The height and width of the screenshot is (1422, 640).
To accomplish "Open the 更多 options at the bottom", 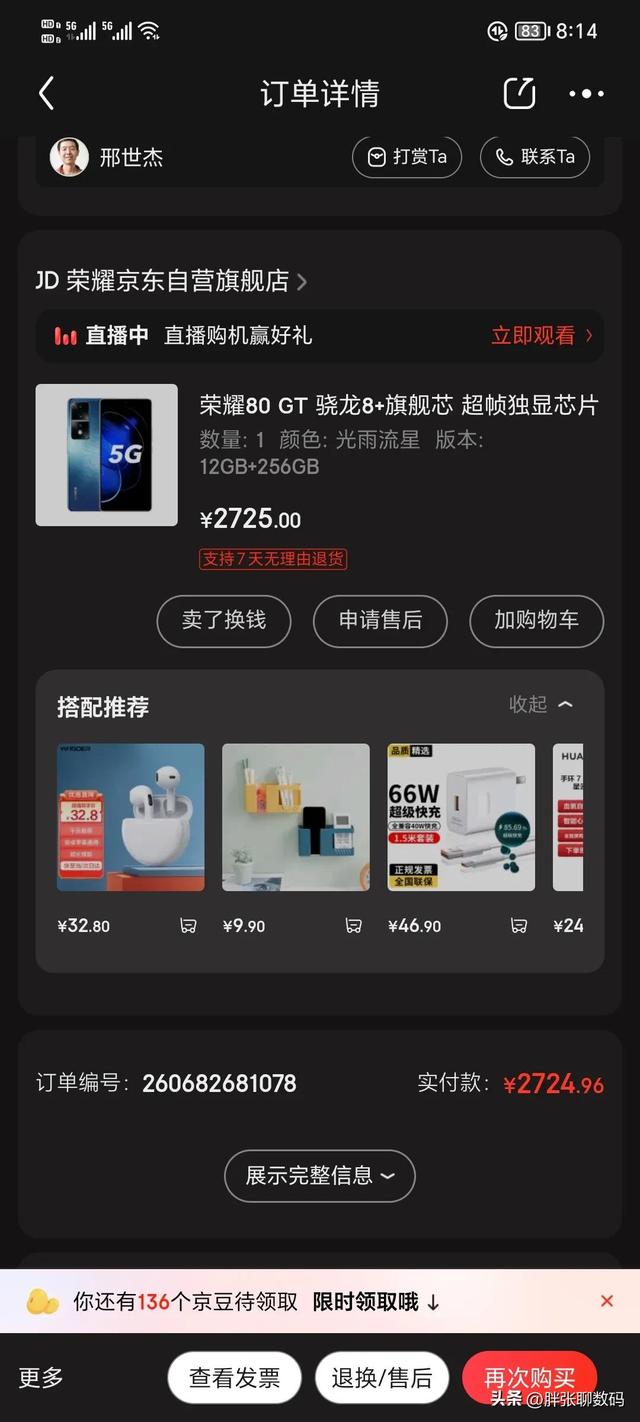I will tap(41, 1378).
